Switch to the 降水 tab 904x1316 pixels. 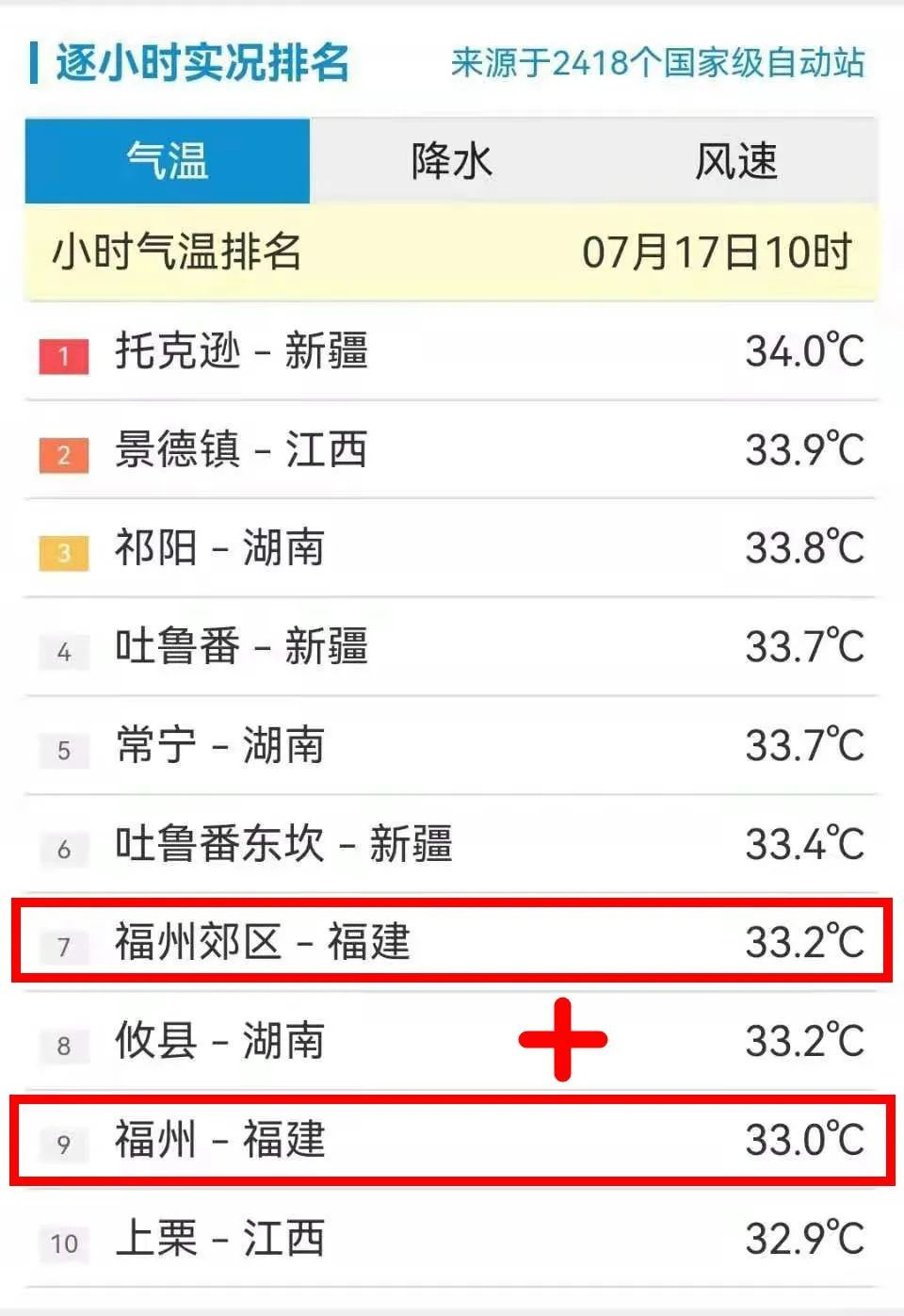[x=452, y=161]
